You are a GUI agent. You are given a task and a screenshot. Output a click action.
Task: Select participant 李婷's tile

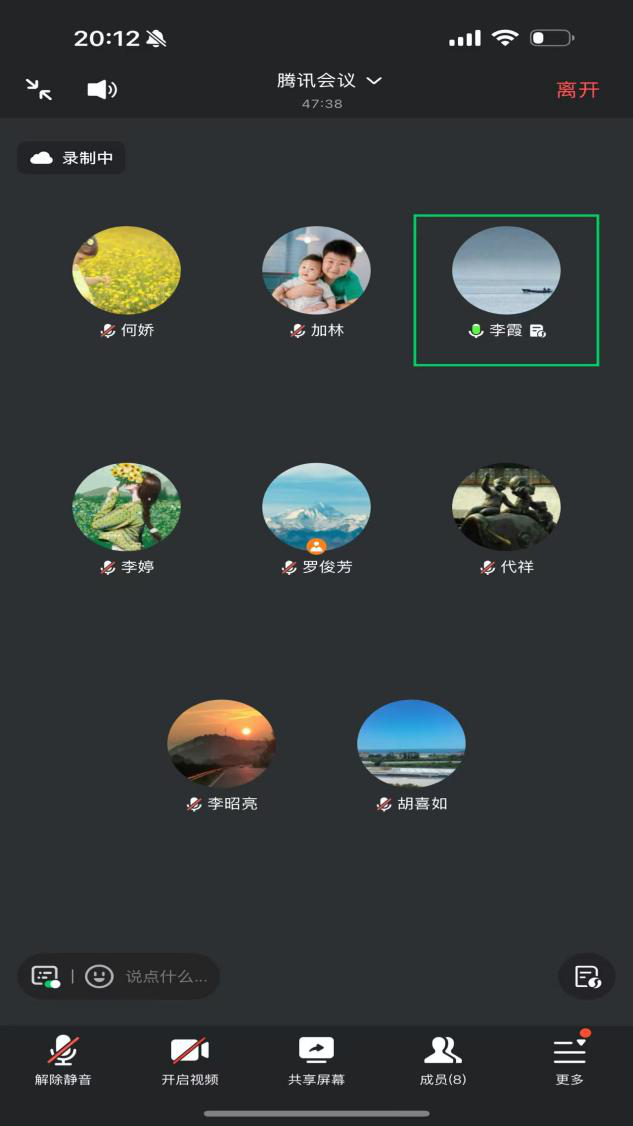point(126,507)
